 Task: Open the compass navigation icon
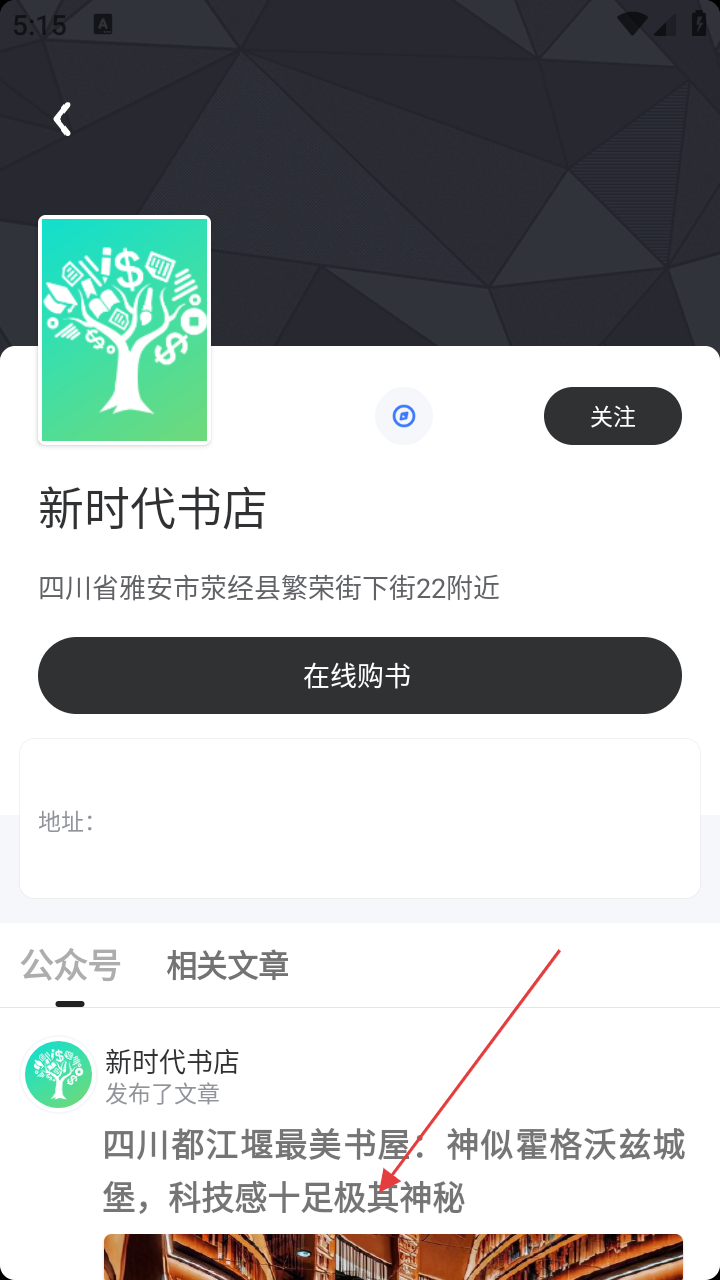(x=404, y=416)
